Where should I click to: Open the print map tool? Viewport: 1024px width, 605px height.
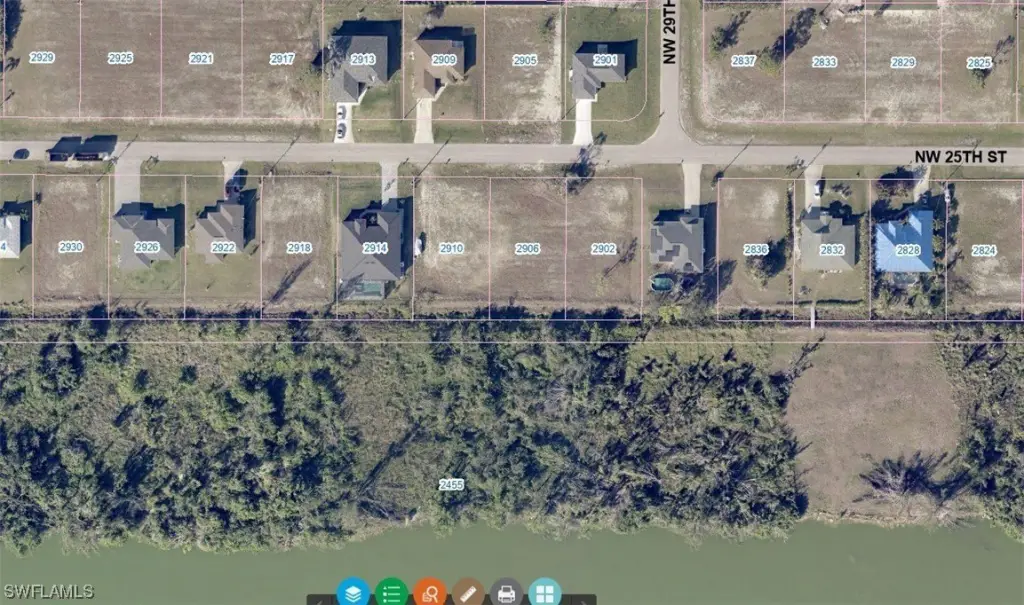pos(507,593)
